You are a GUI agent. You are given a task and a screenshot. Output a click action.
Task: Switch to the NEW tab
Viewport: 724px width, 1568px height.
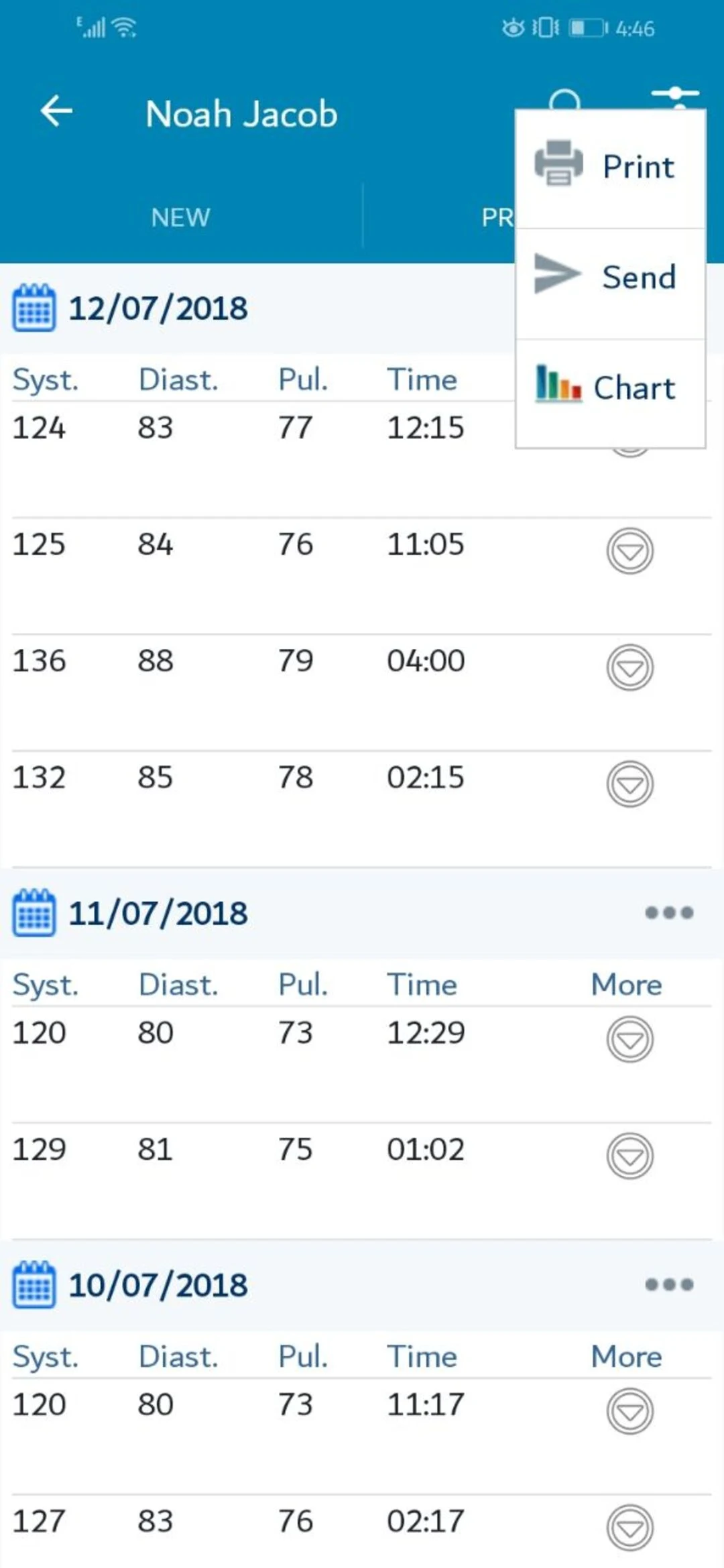180,217
